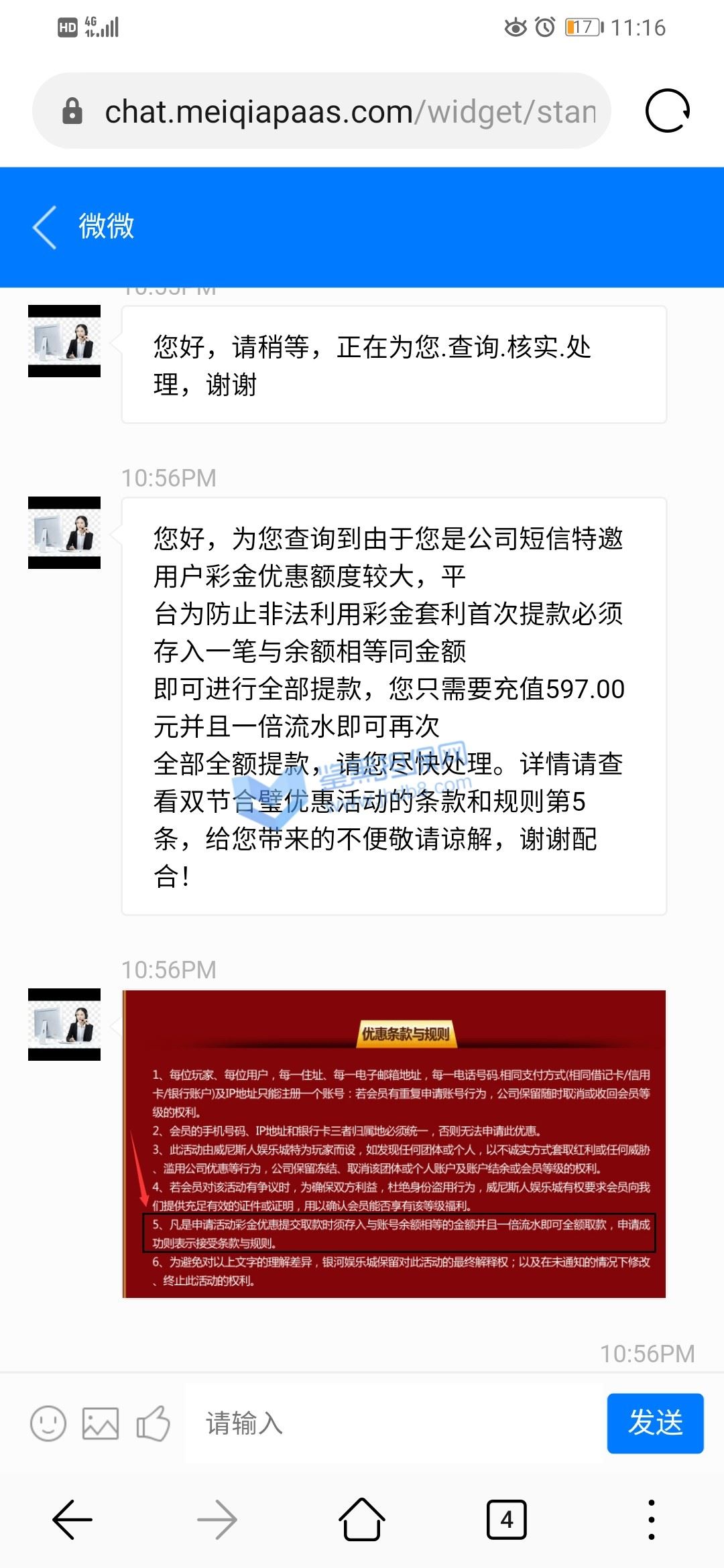Focus the 请输入 message field
The image size is (724, 1568).
(396, 1423)
